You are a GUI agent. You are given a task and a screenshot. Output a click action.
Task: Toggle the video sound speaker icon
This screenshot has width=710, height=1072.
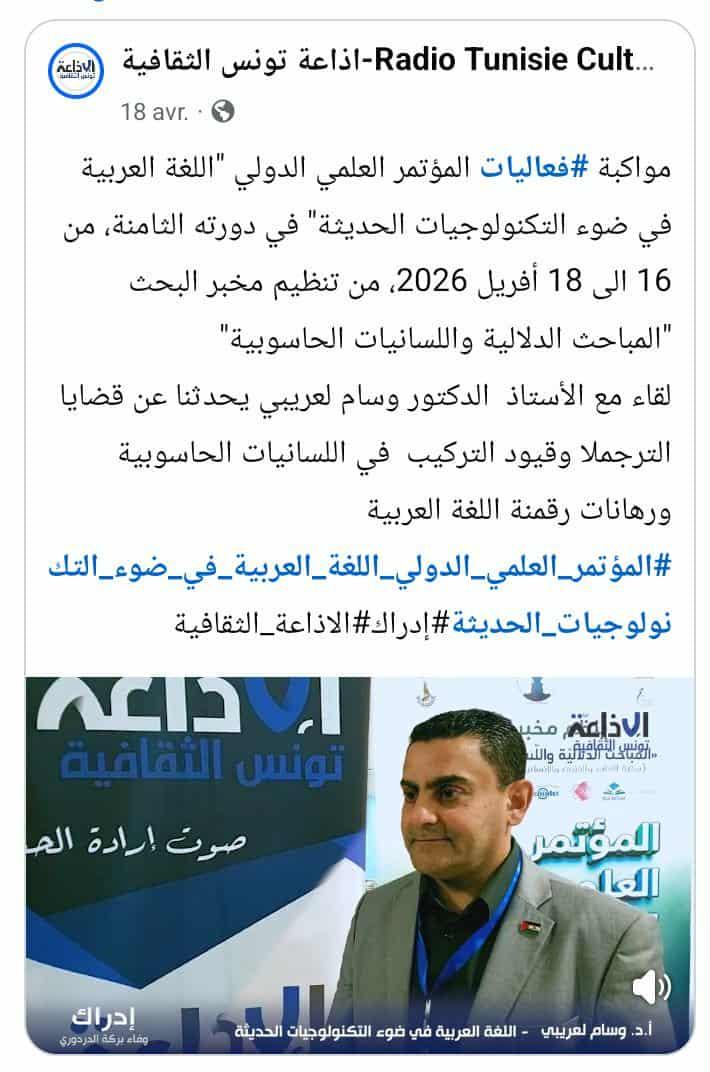tap(652, 986)
